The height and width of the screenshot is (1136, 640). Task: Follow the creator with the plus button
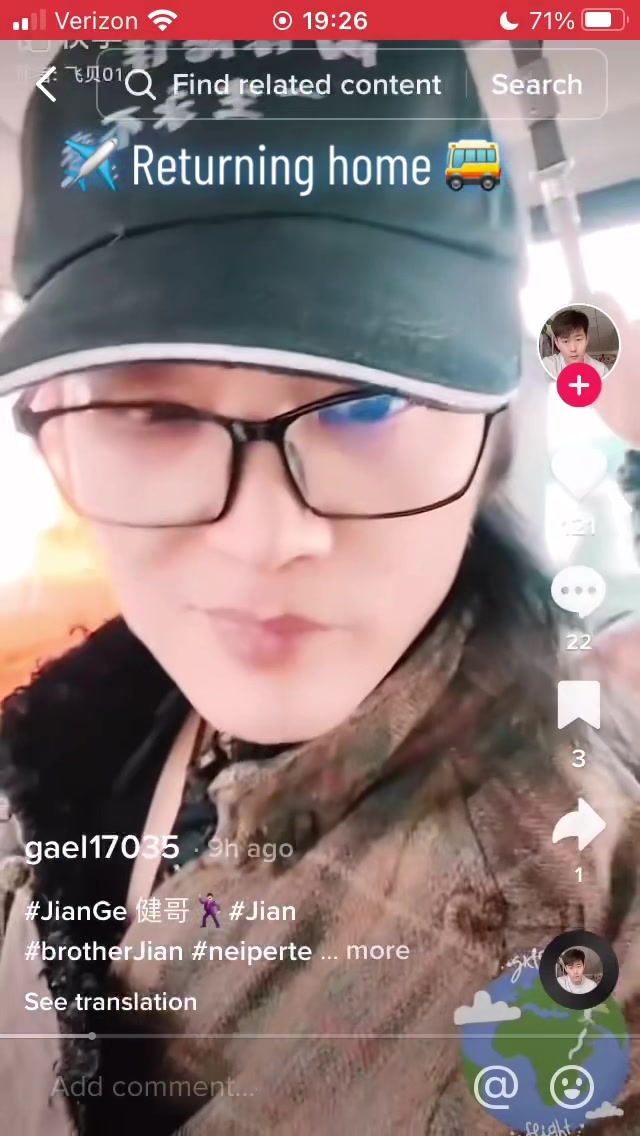point(579,385)
